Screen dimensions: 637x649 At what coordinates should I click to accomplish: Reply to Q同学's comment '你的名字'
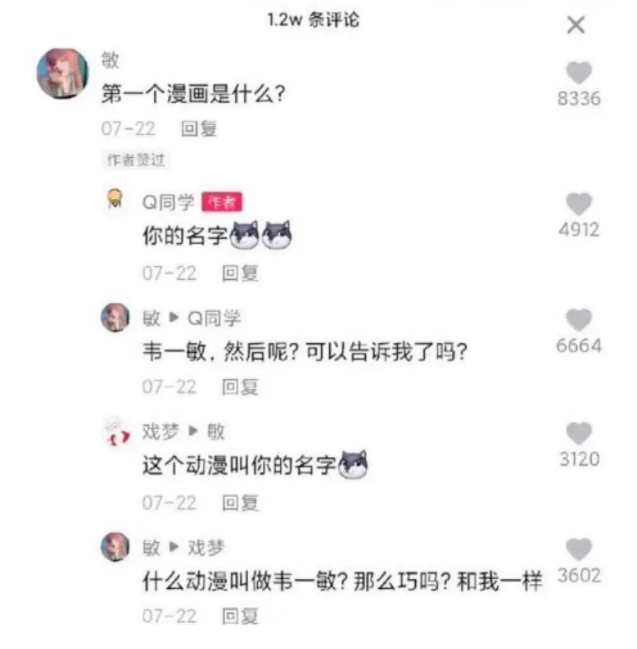(x=240, y=271)
